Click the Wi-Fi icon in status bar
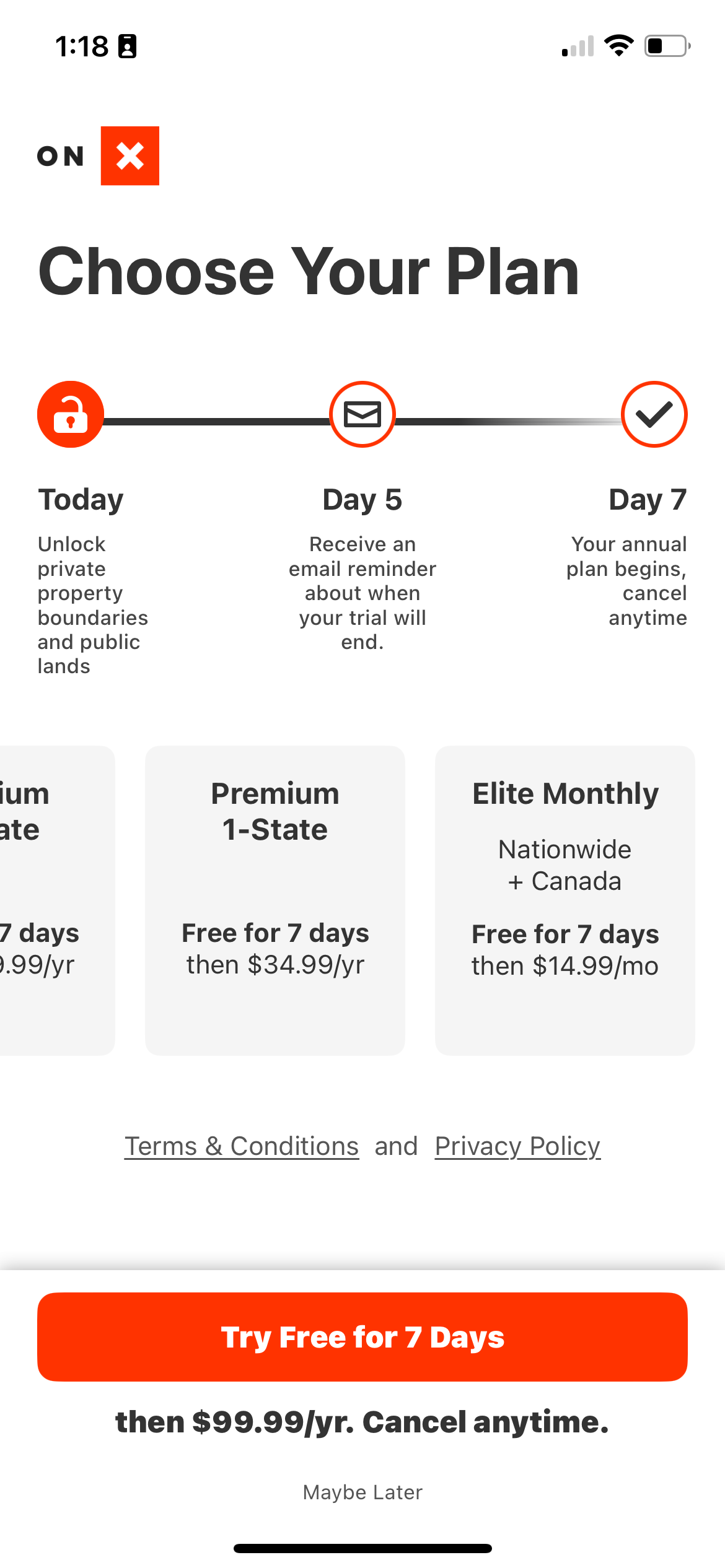The image size is (725, 1568). click(618, 45)
